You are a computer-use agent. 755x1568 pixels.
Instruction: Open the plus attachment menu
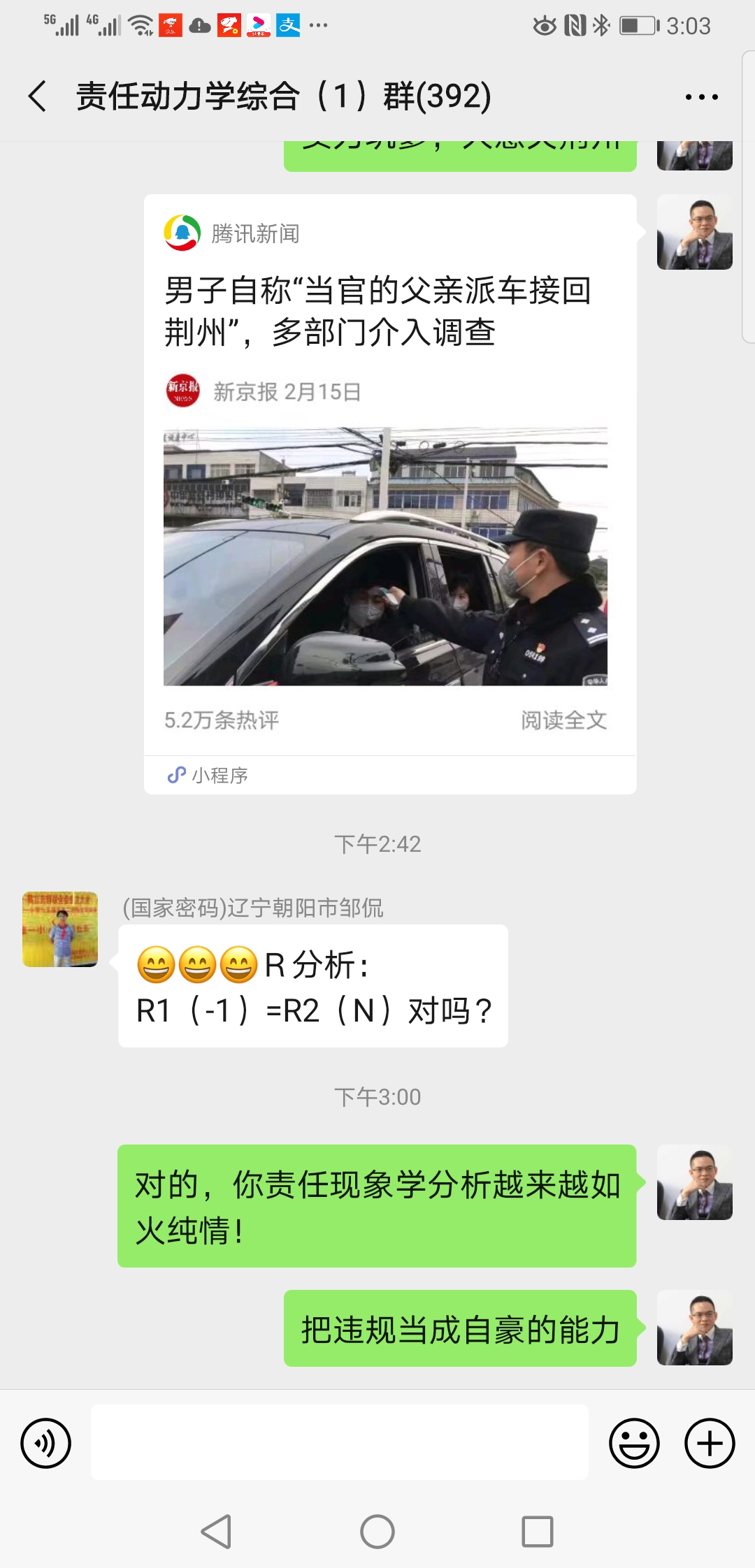coord(709,1443)
